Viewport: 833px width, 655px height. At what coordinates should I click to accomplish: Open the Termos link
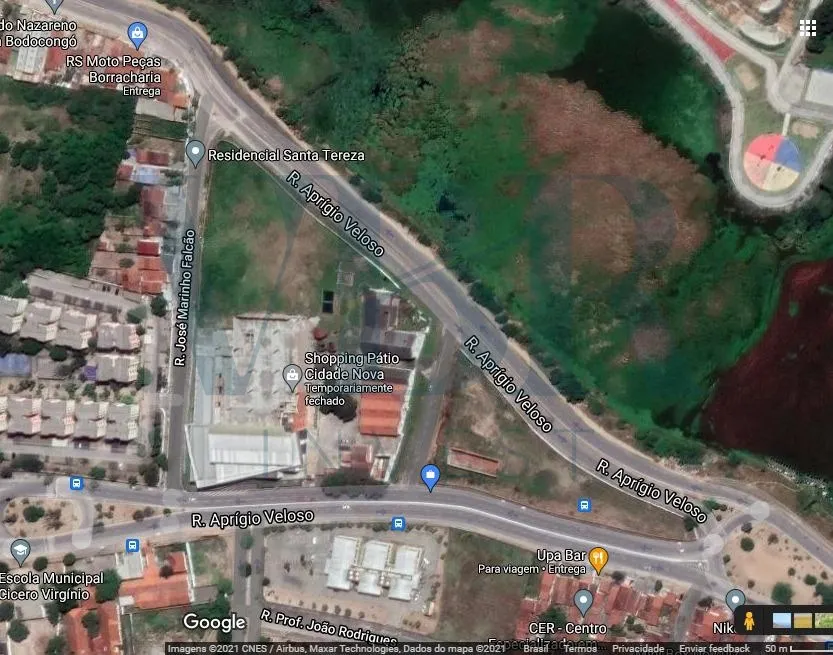pos(580,649)
